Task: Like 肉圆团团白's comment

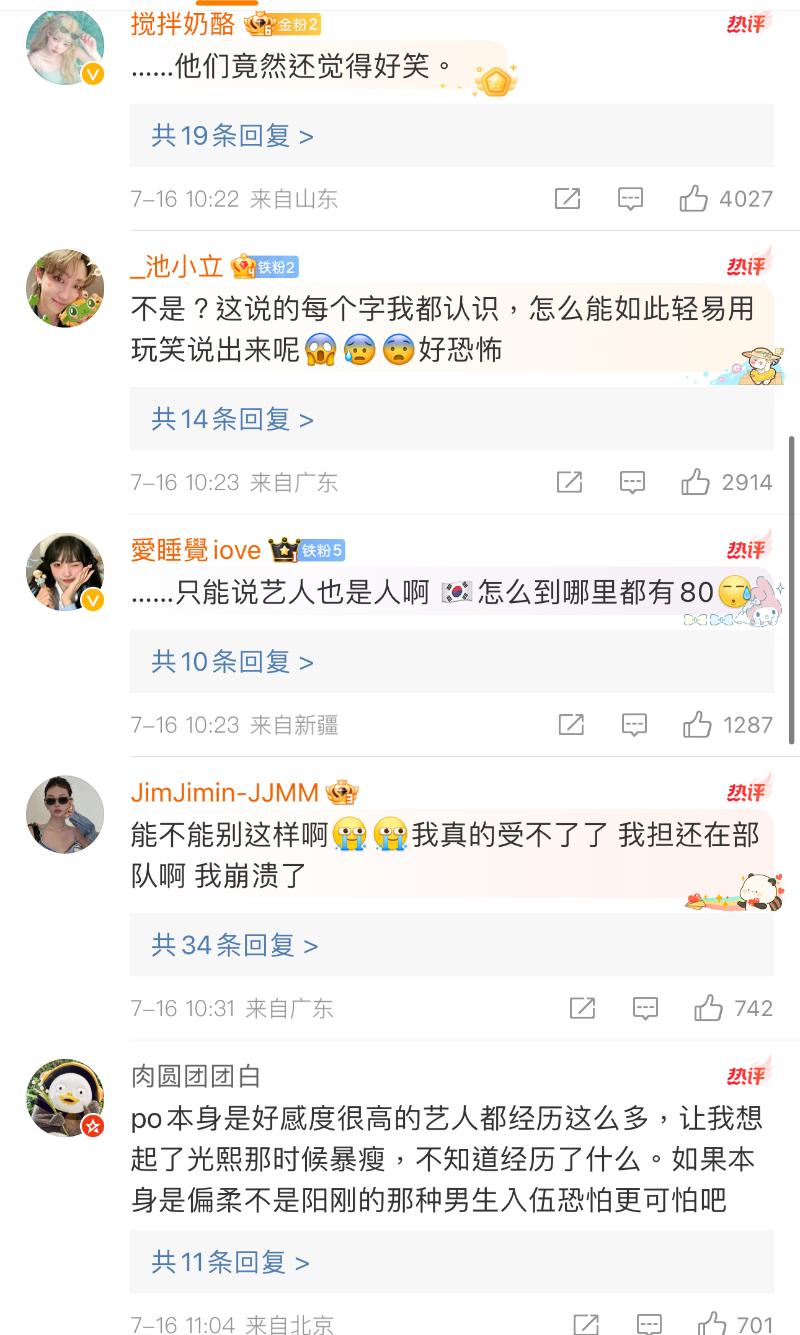Action: tap(712, 1325)
